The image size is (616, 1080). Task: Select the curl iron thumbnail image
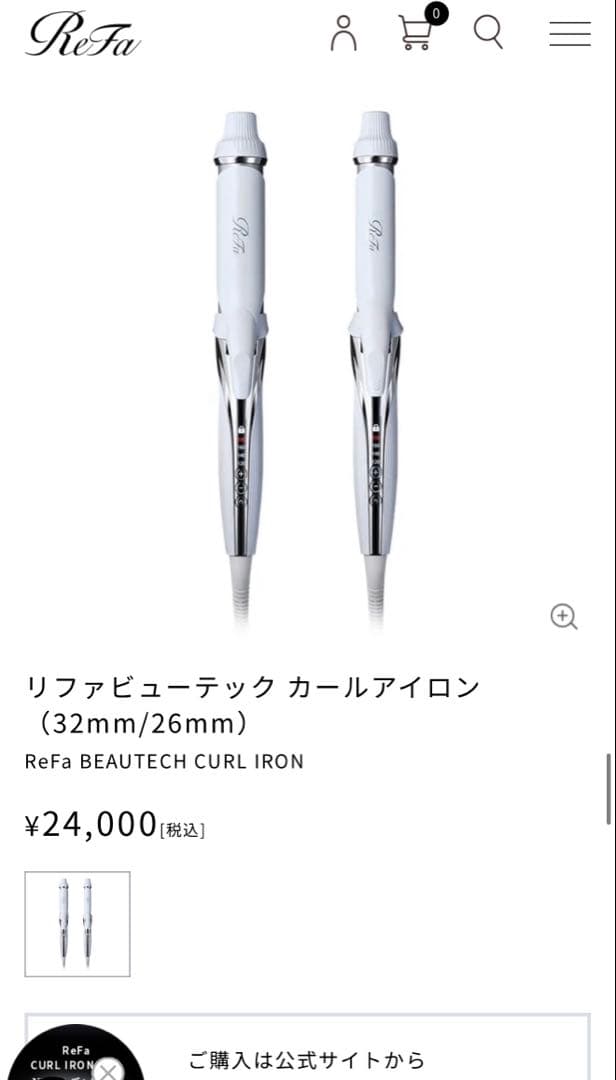pos(77,924)
